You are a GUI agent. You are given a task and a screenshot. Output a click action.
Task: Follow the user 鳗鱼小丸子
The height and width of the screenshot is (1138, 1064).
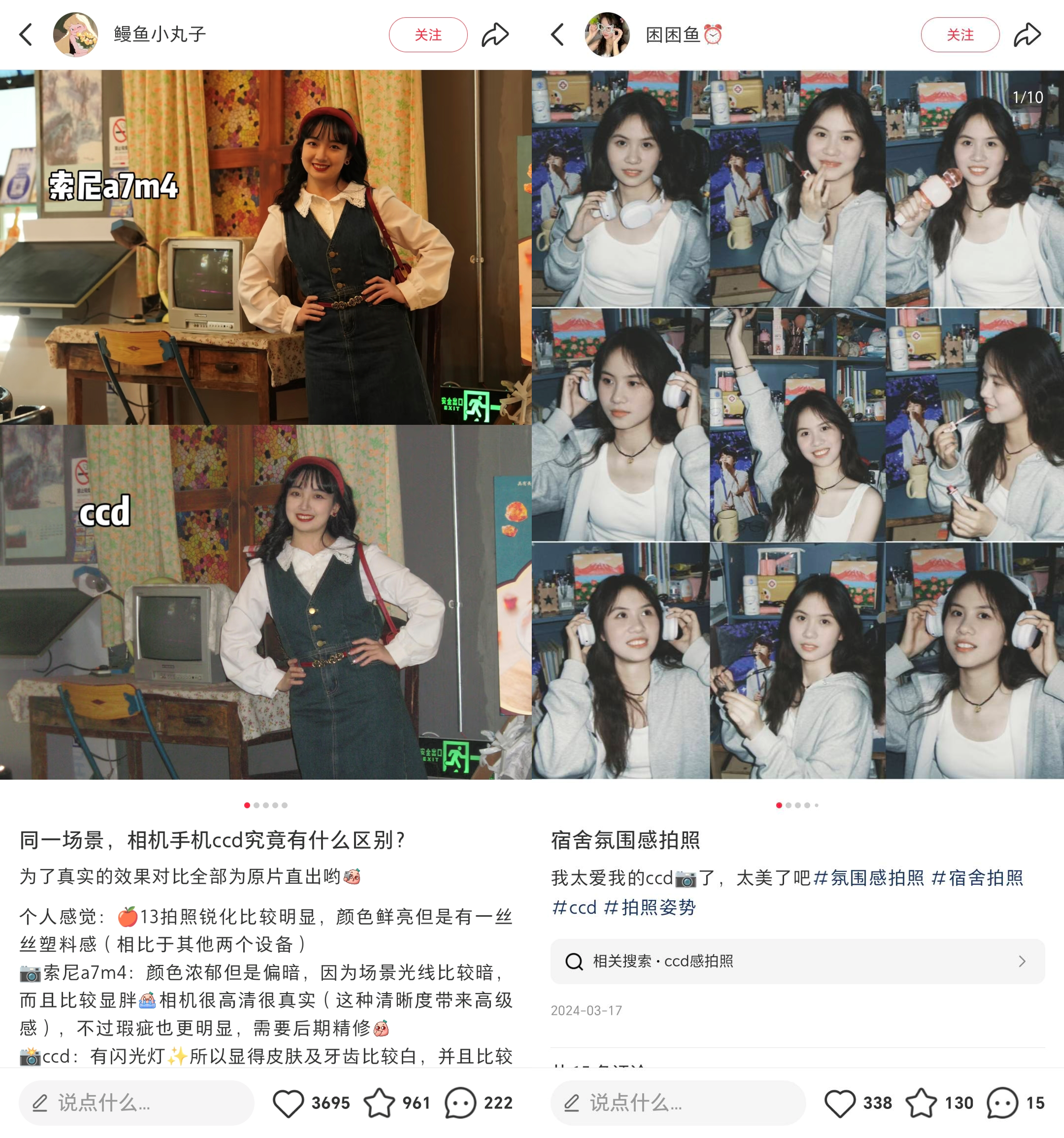(428, 35)
